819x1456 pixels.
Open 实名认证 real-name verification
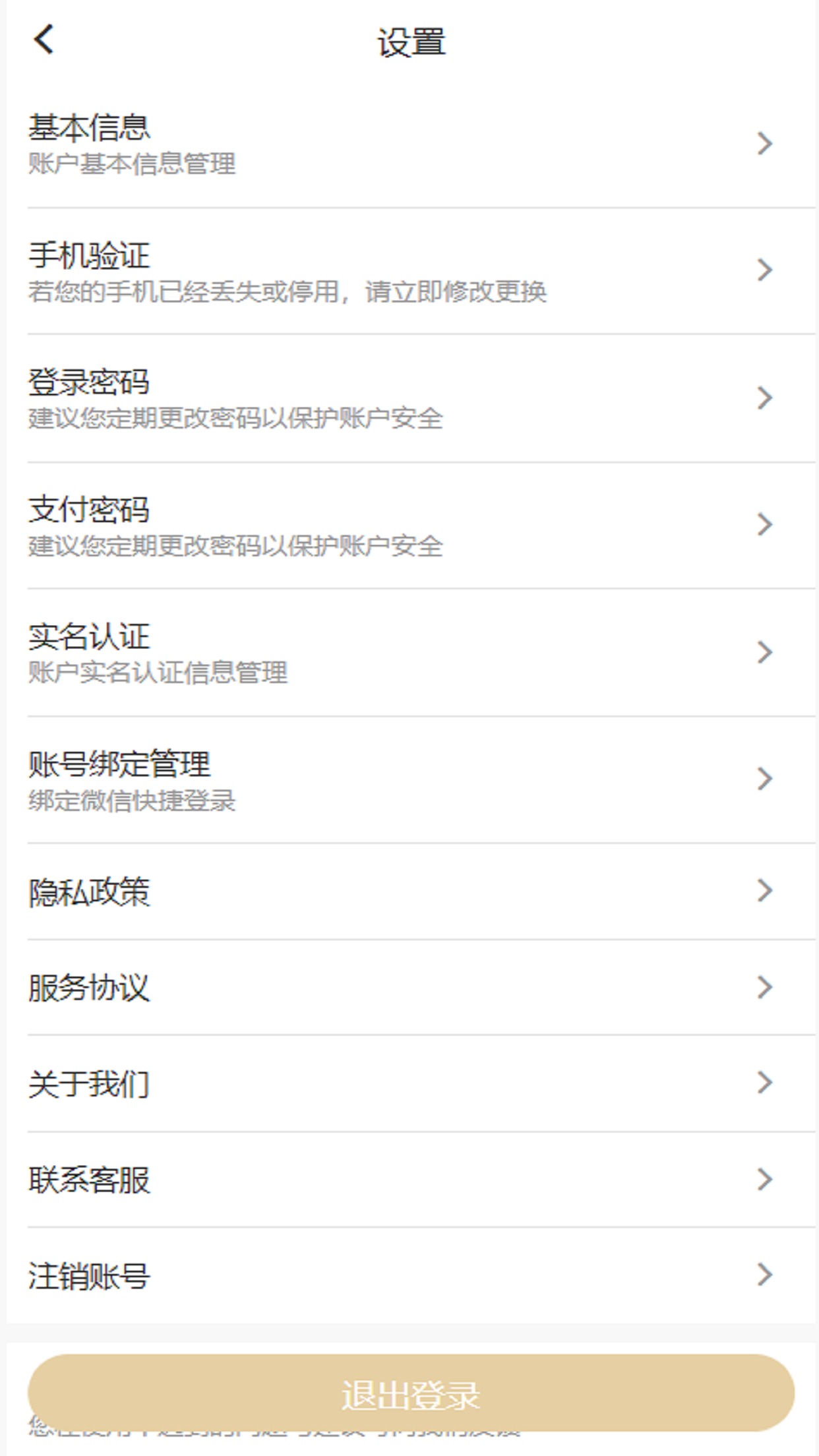pyautogui.click(x=409, y=652)
